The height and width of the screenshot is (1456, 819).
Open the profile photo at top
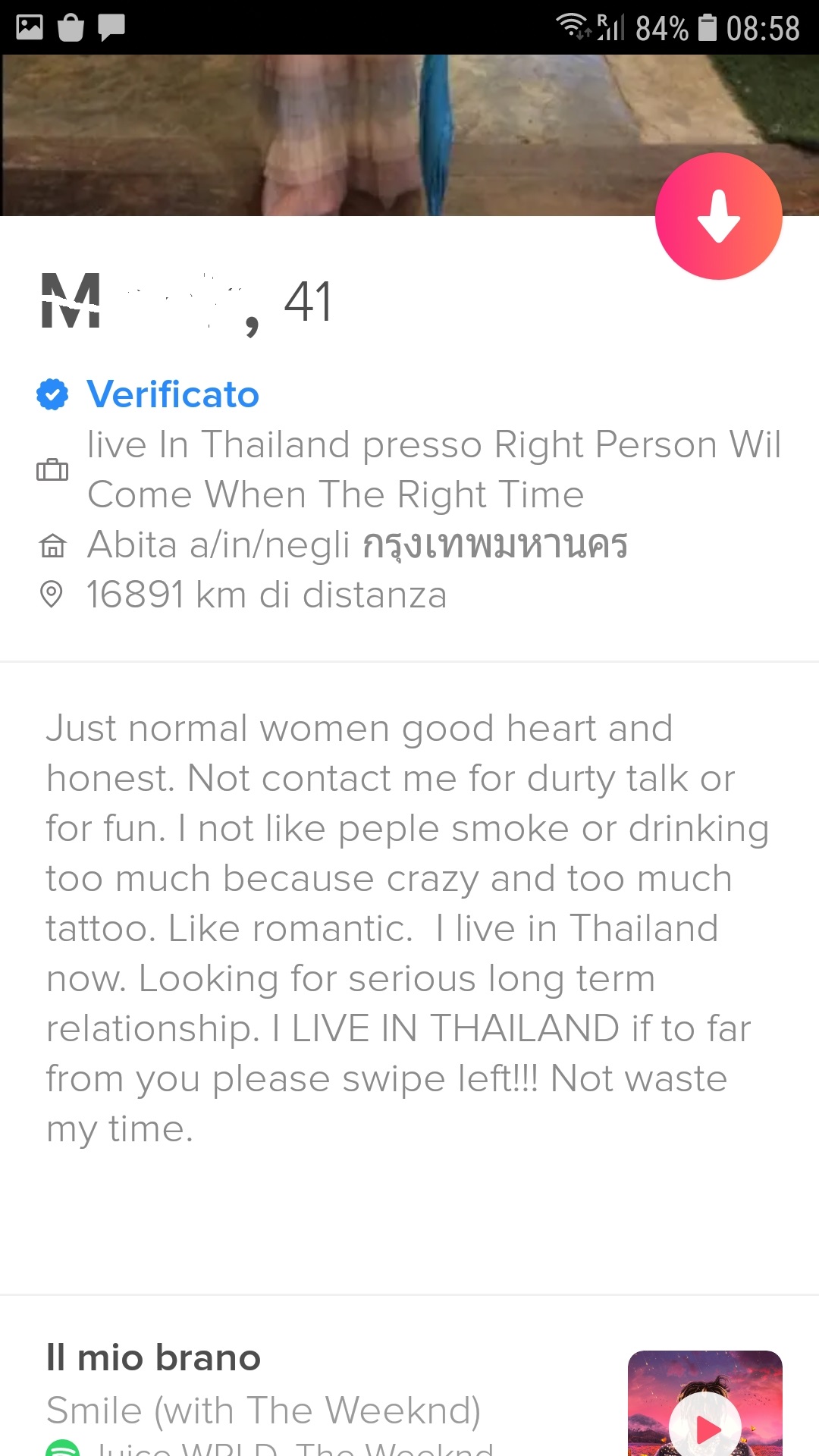click(326, 135)
